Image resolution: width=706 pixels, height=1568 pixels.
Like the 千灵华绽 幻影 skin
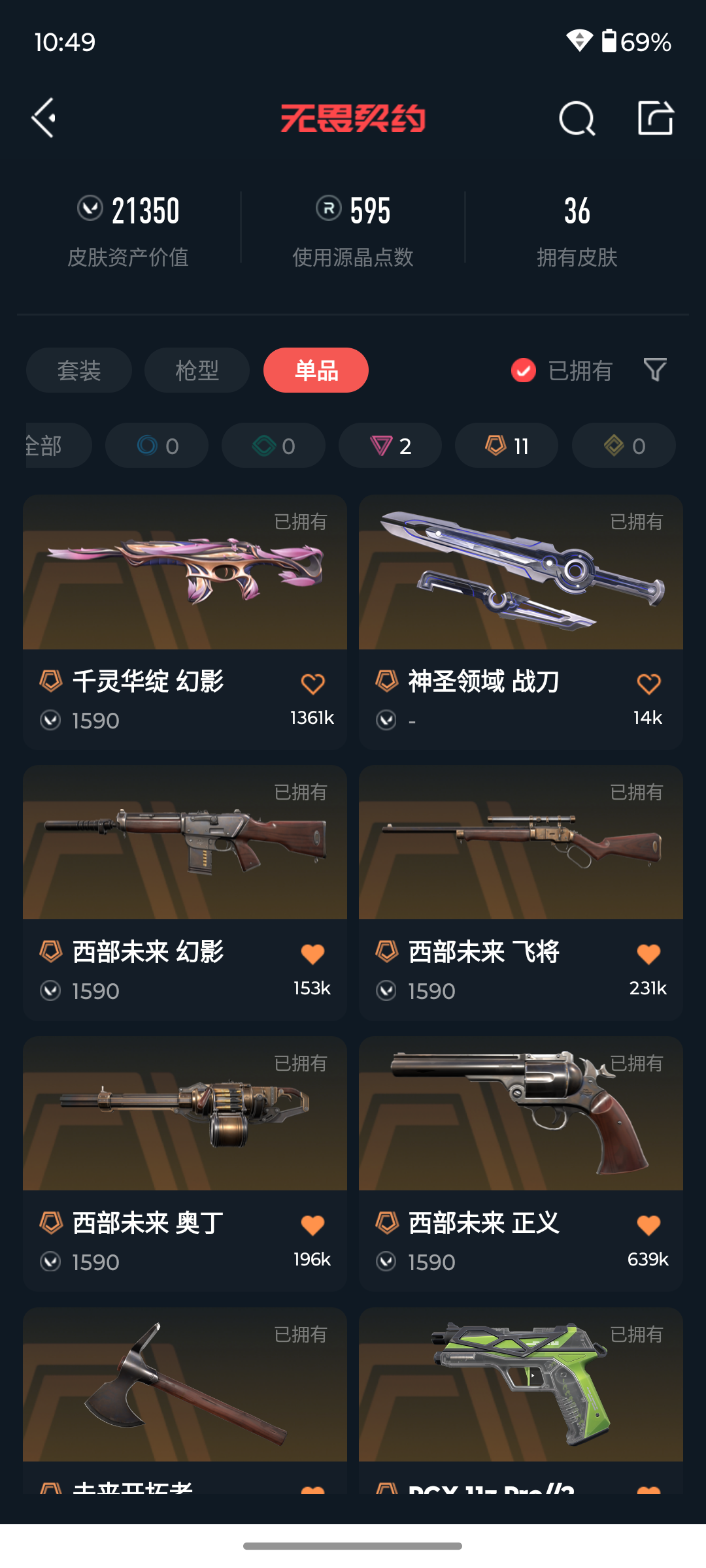pyautogui.click(x=312, y=684)
